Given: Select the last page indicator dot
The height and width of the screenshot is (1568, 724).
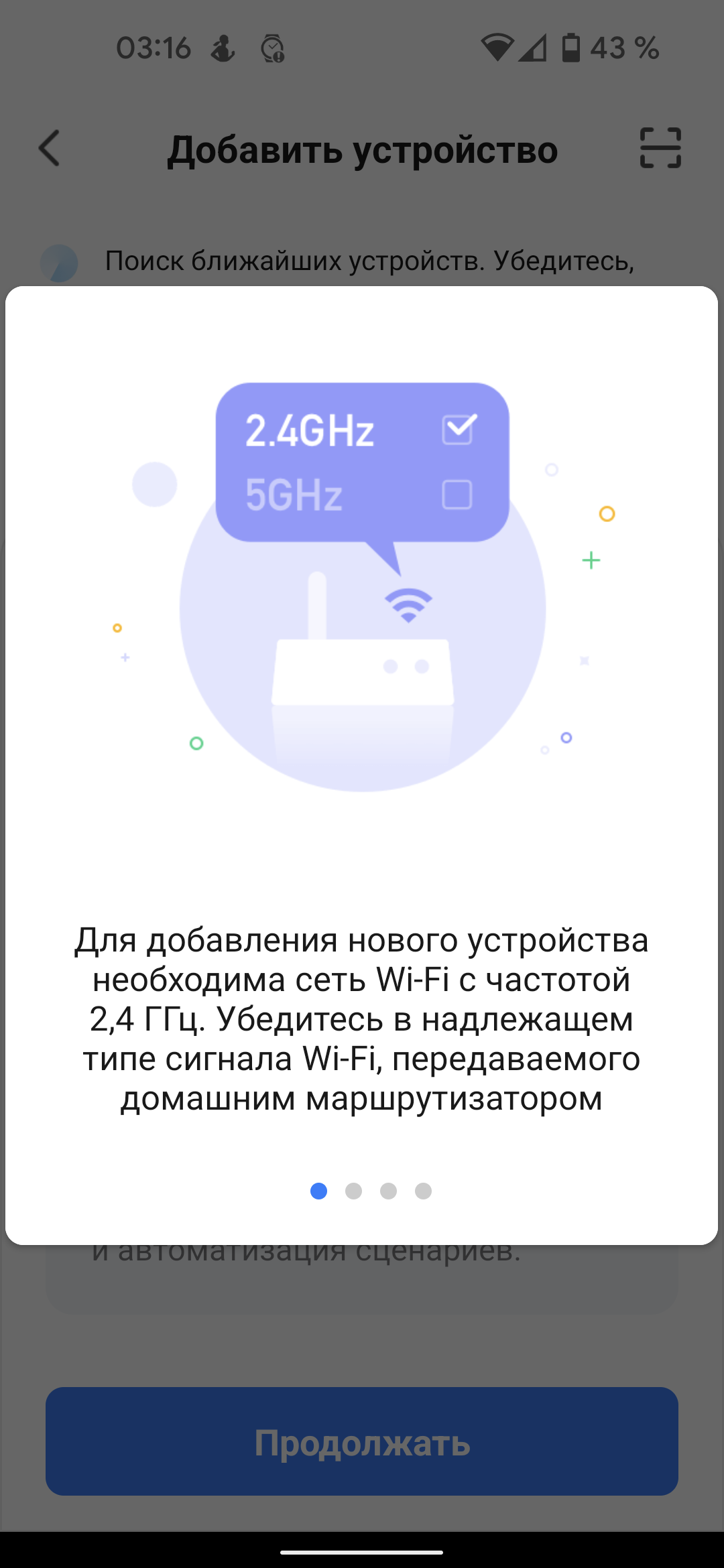Looking at the screenshot, I should click(423, 1191).
